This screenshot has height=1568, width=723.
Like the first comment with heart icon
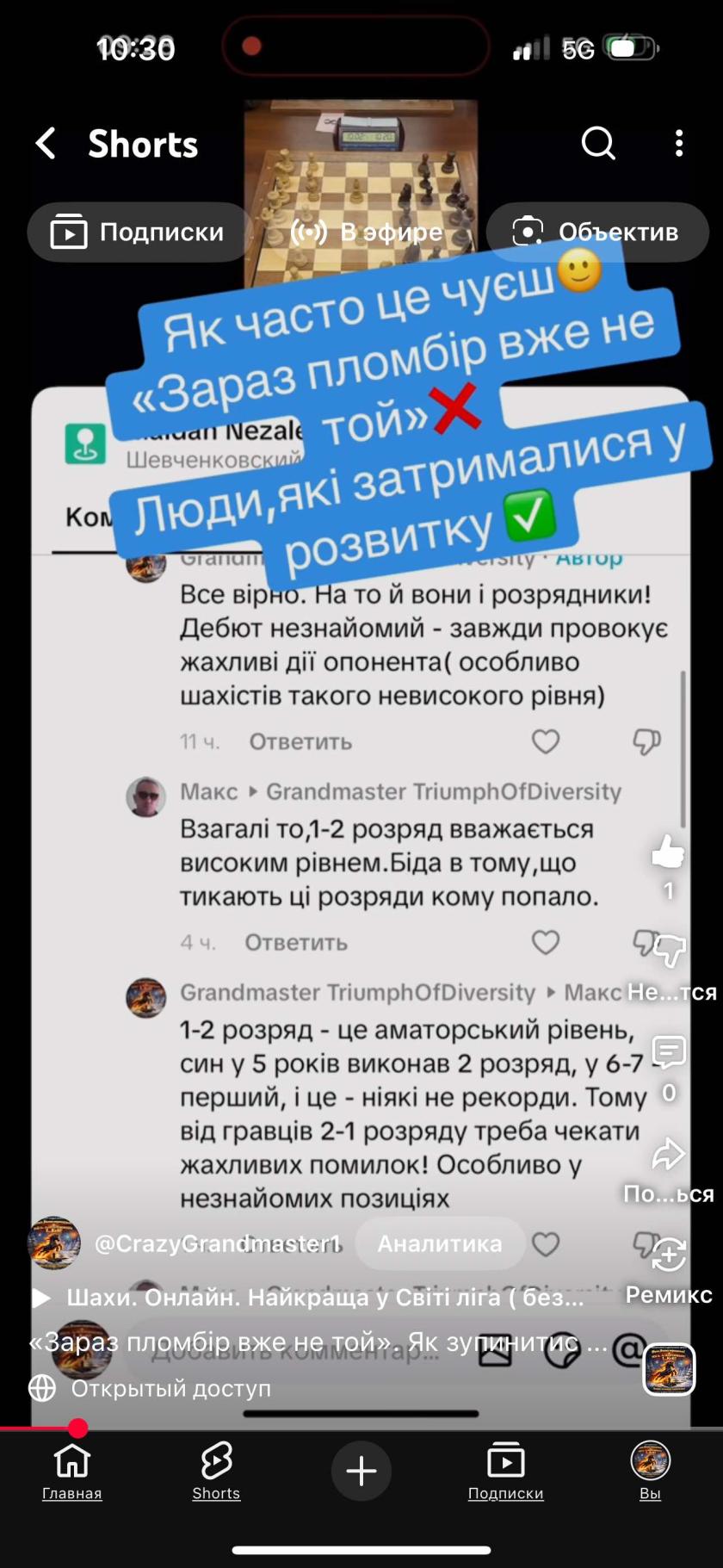coord(545,741)
